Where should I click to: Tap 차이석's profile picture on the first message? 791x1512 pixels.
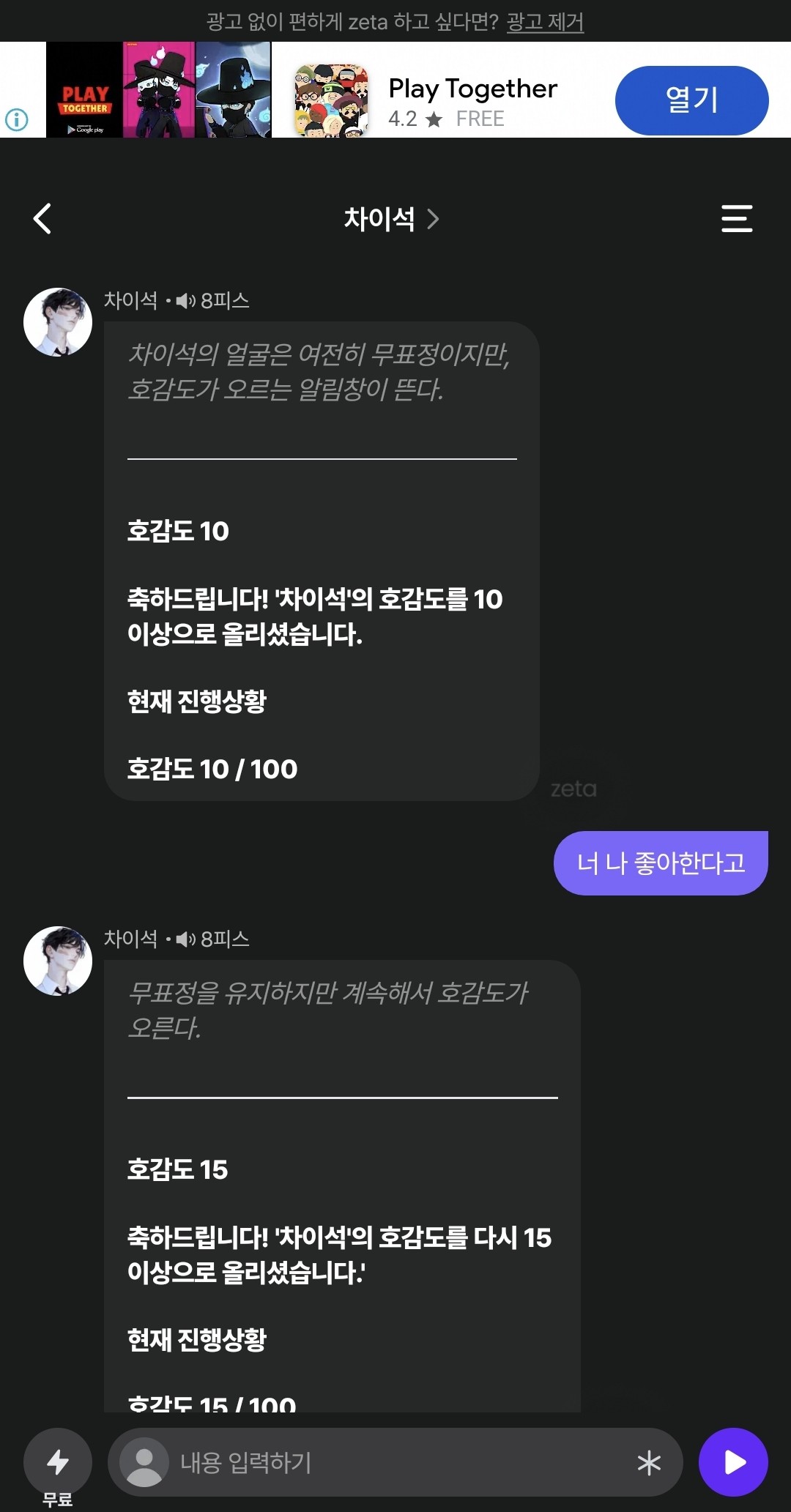(x=59, y=322)
